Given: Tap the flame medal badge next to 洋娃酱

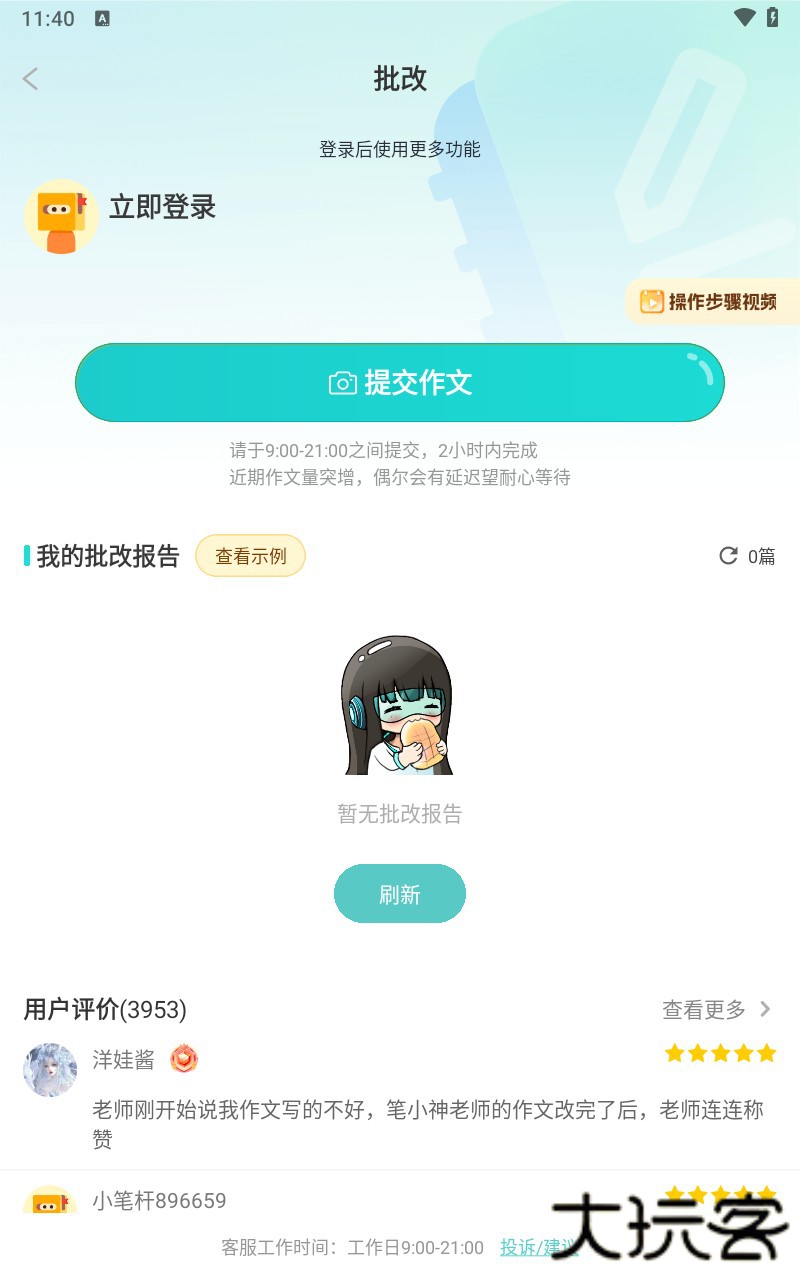Looking at the screenshot, I should click(183, 1059).
